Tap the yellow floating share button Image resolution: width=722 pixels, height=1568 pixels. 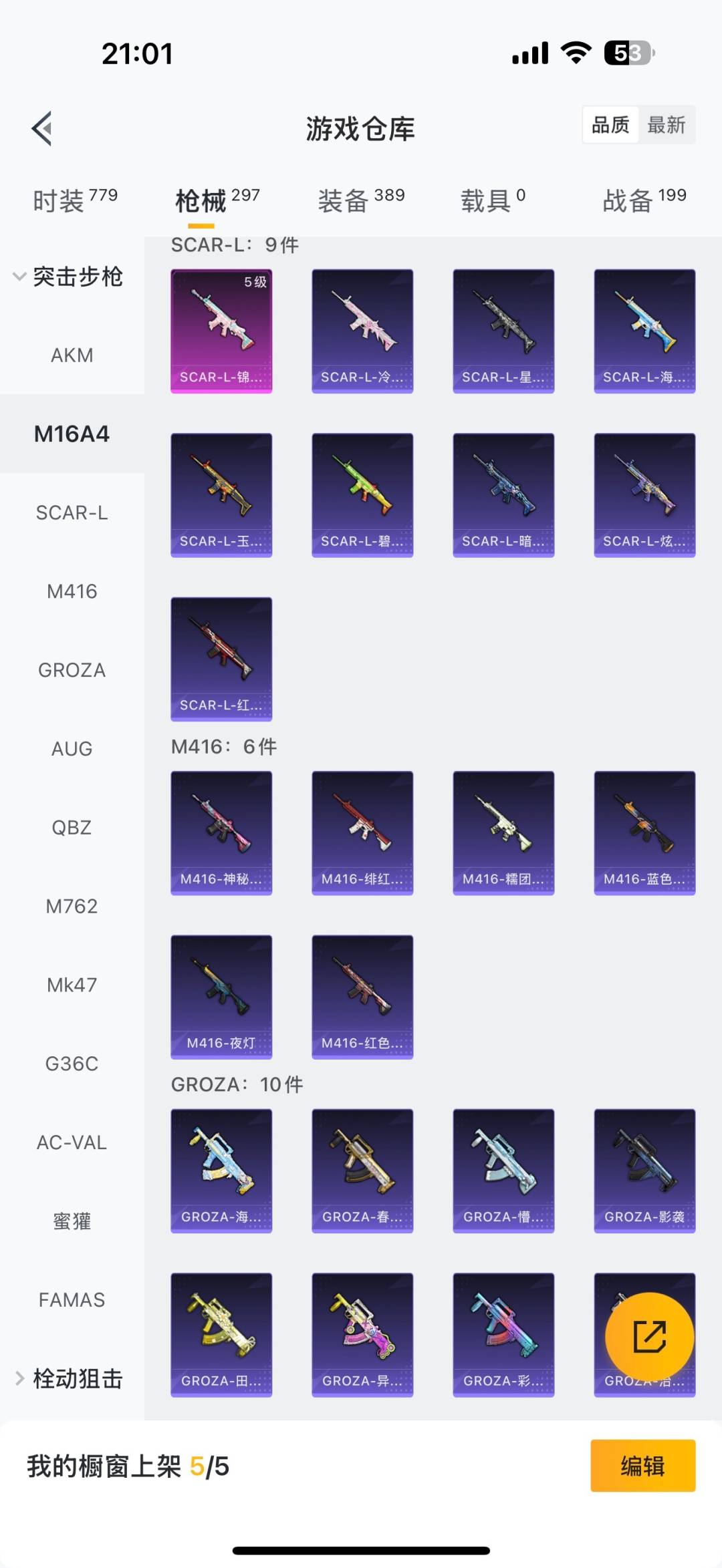click(x=649, y=1337)
